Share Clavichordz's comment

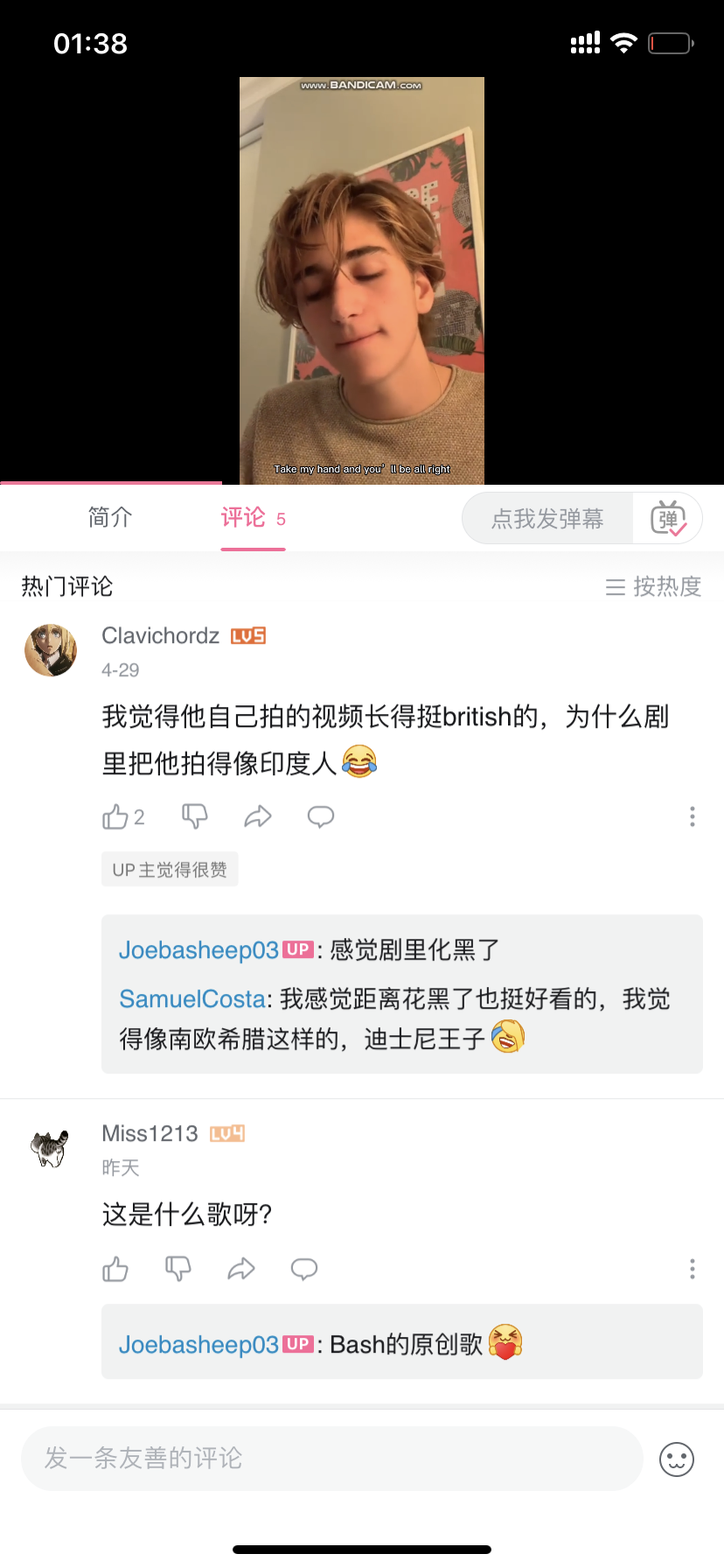(x=258, y=817)
